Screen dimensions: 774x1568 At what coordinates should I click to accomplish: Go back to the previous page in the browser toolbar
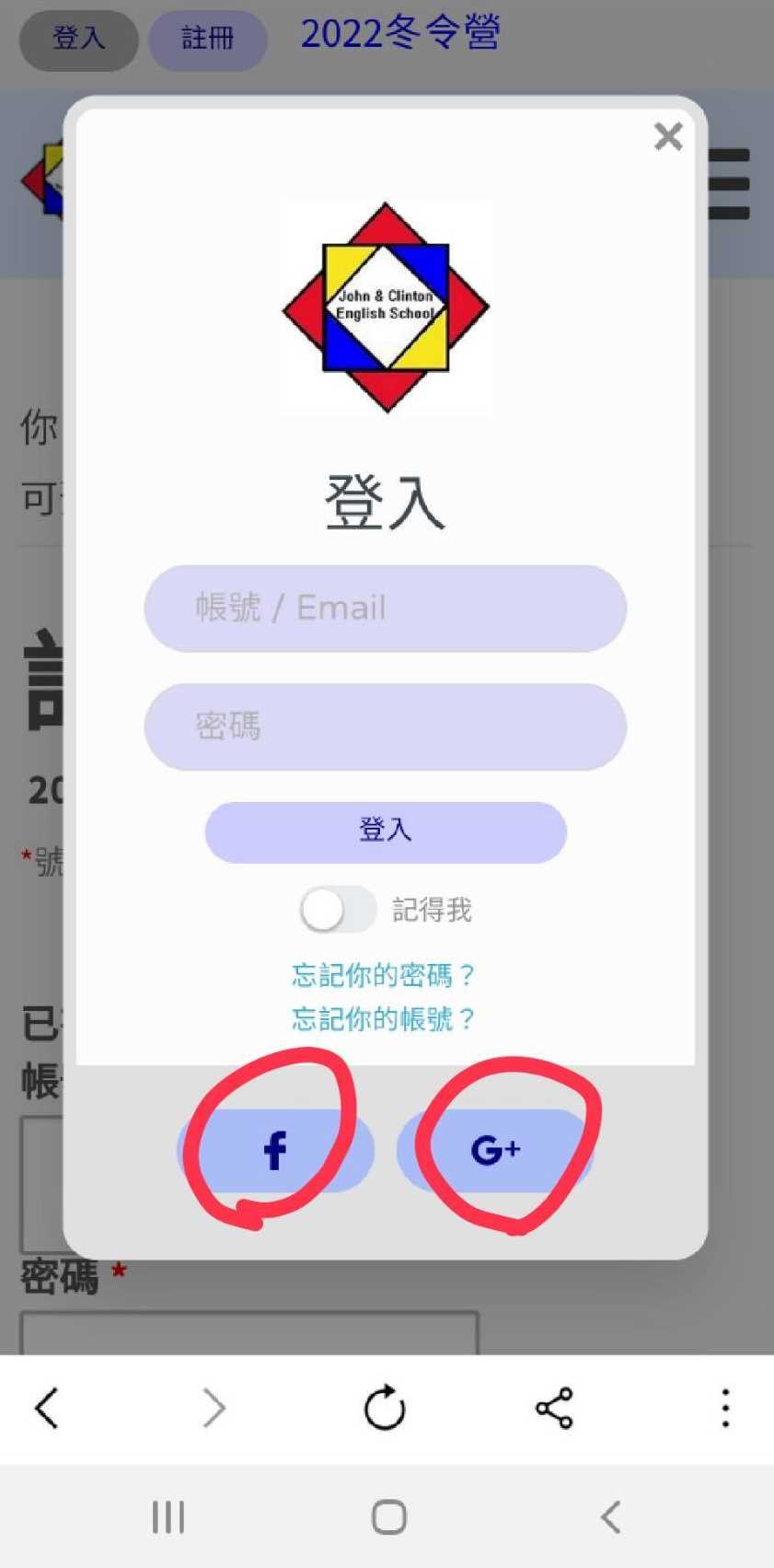47,1408
